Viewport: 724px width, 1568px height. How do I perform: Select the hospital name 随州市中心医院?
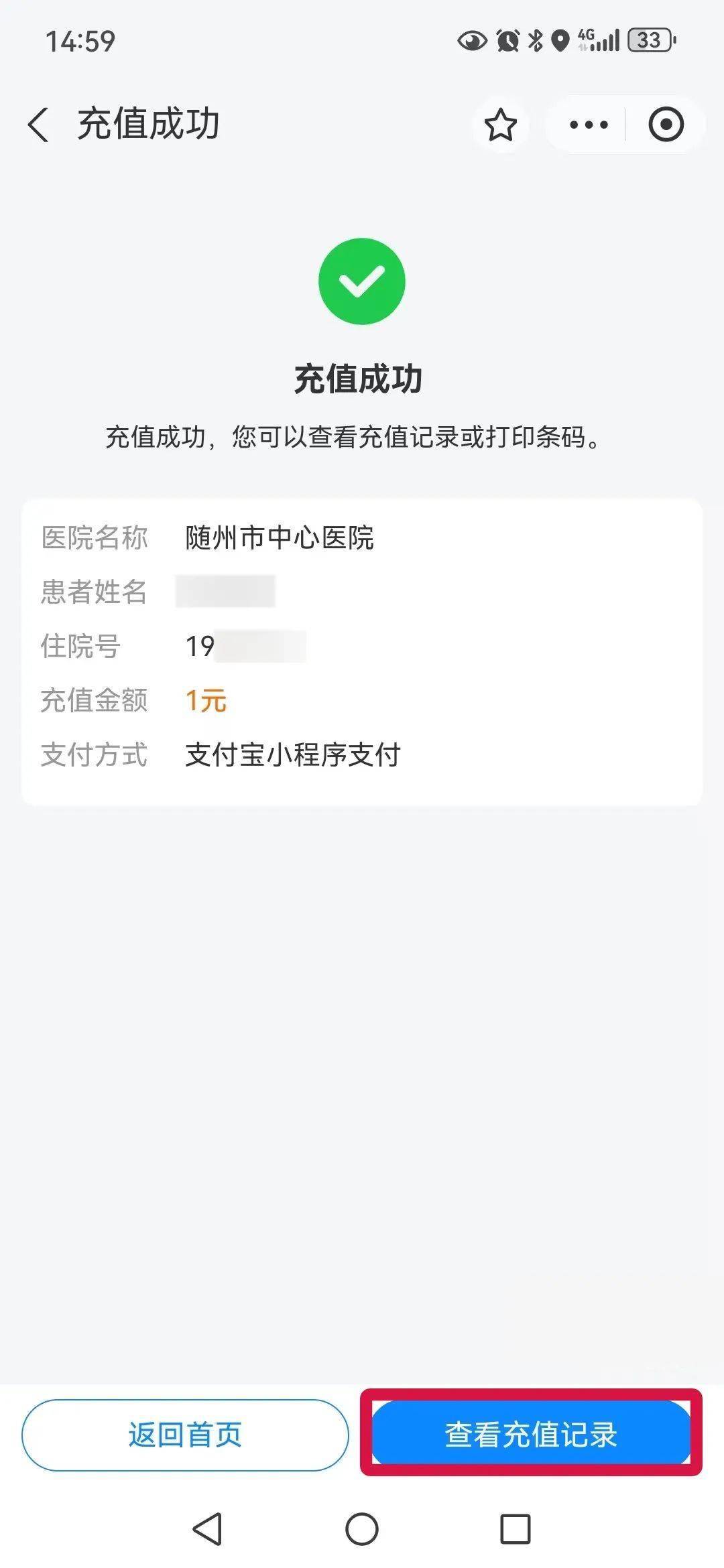click(x=278, y=537)
